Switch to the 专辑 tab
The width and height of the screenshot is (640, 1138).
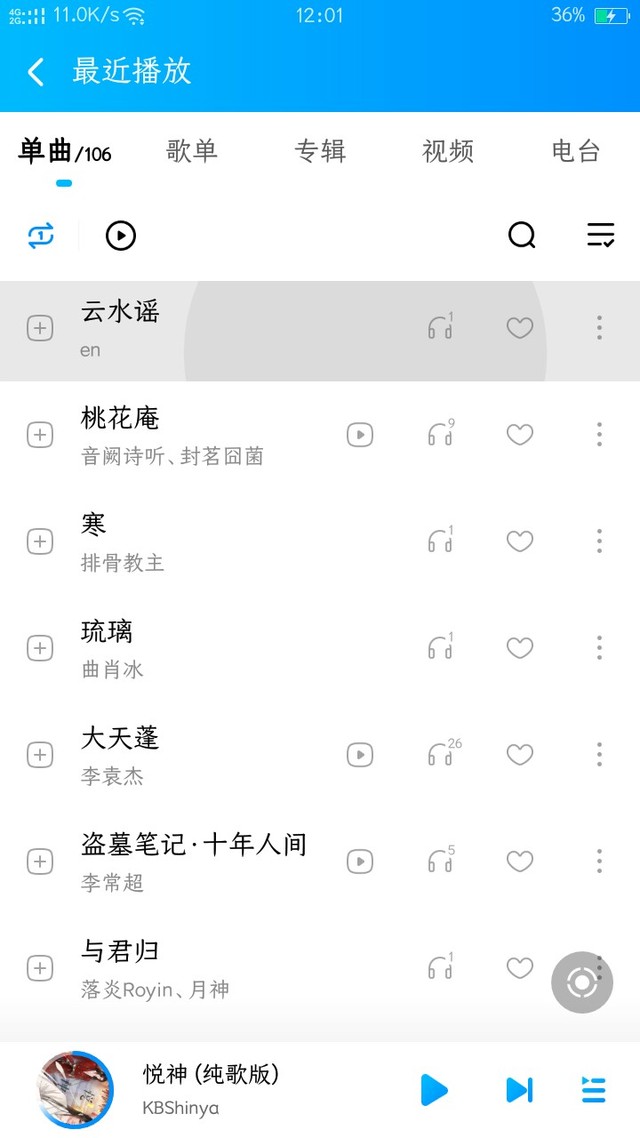319,151
